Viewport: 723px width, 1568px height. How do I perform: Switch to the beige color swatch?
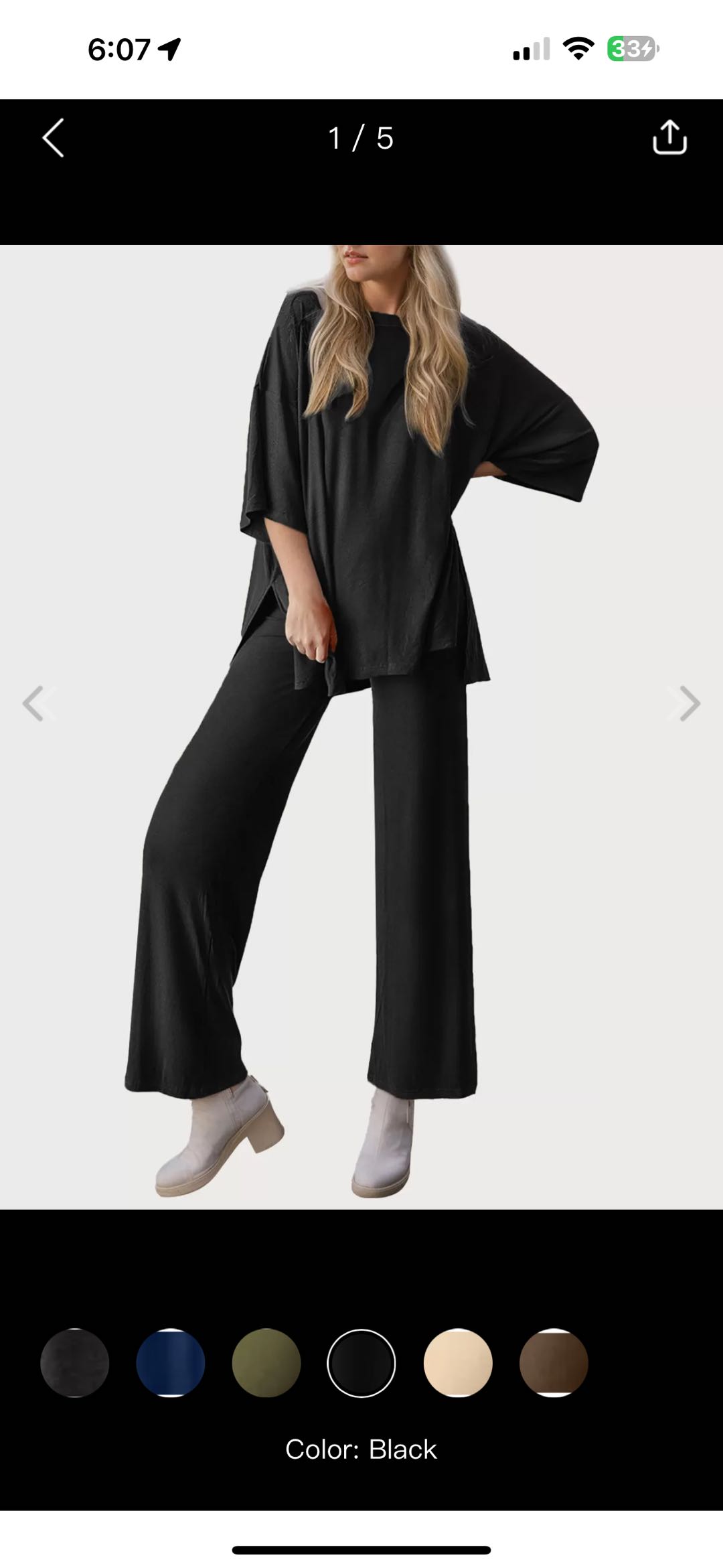tap(458, 1363)
